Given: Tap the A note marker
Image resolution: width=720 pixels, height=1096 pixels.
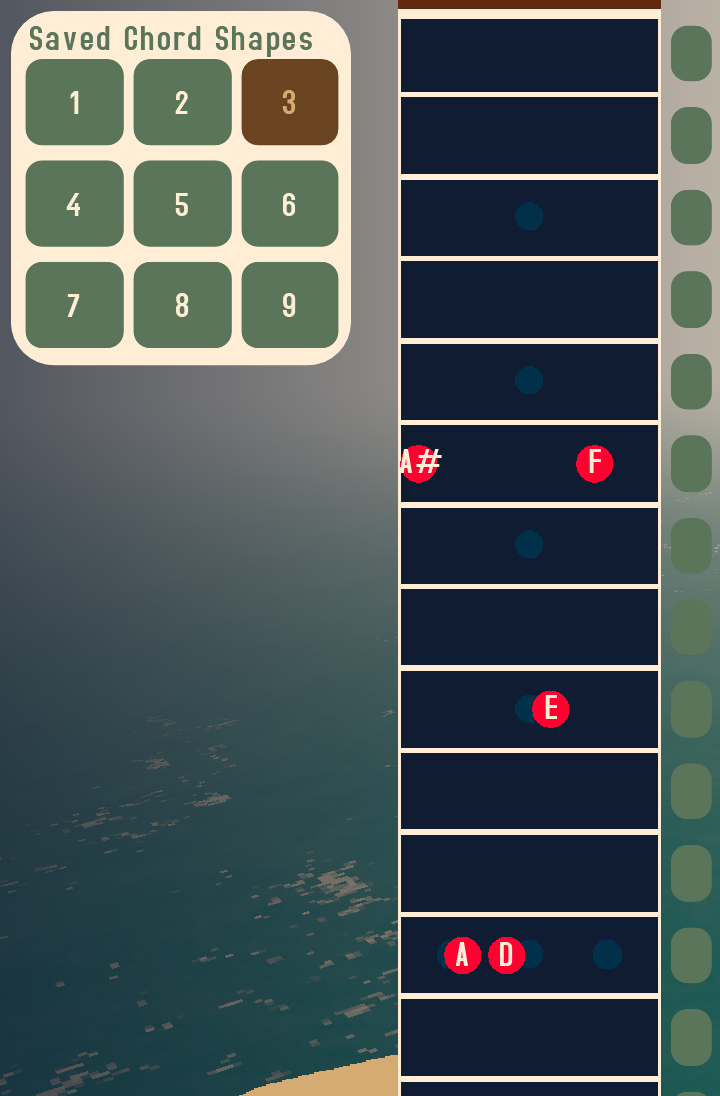Looking at the screenshot, I should coord(462,955).
